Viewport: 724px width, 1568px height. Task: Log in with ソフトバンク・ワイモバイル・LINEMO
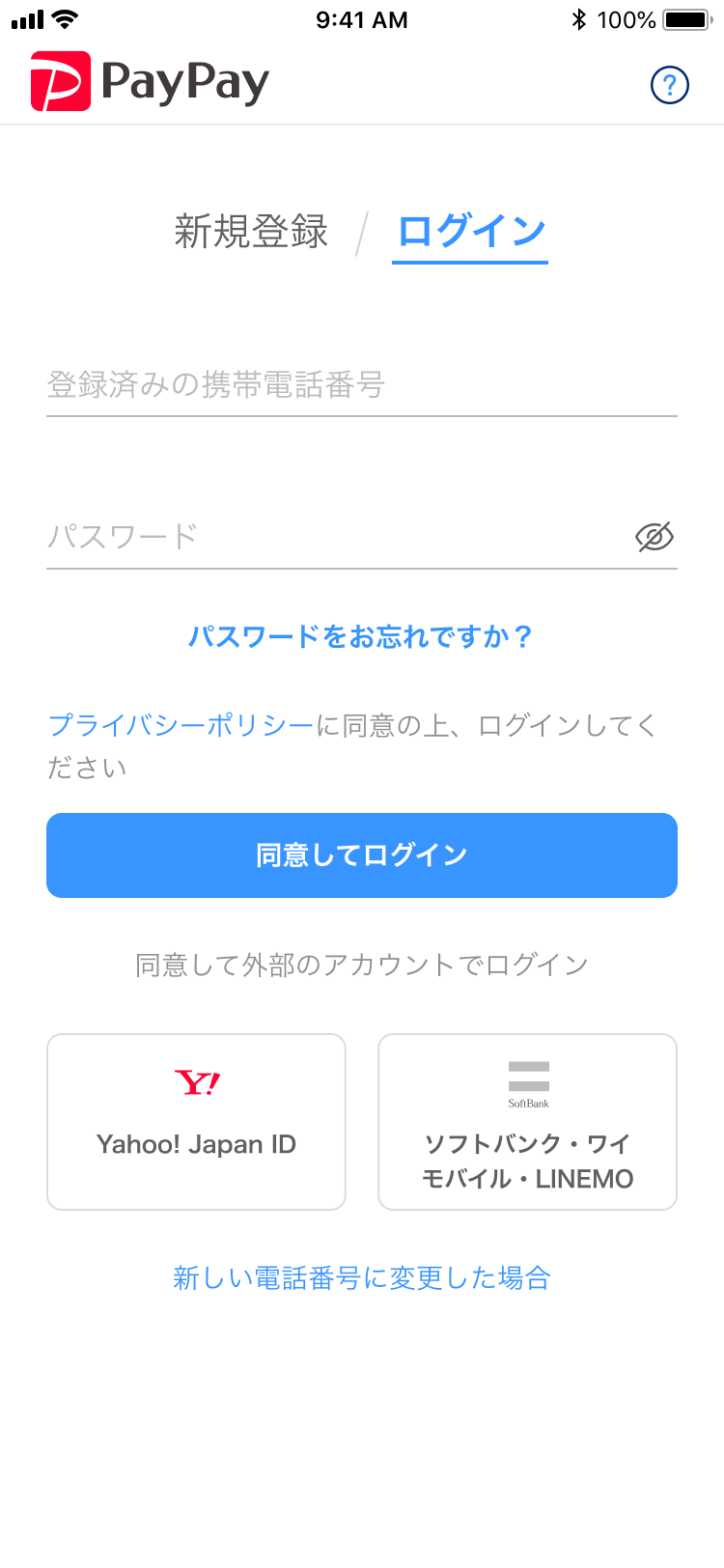click(527, 1120)
